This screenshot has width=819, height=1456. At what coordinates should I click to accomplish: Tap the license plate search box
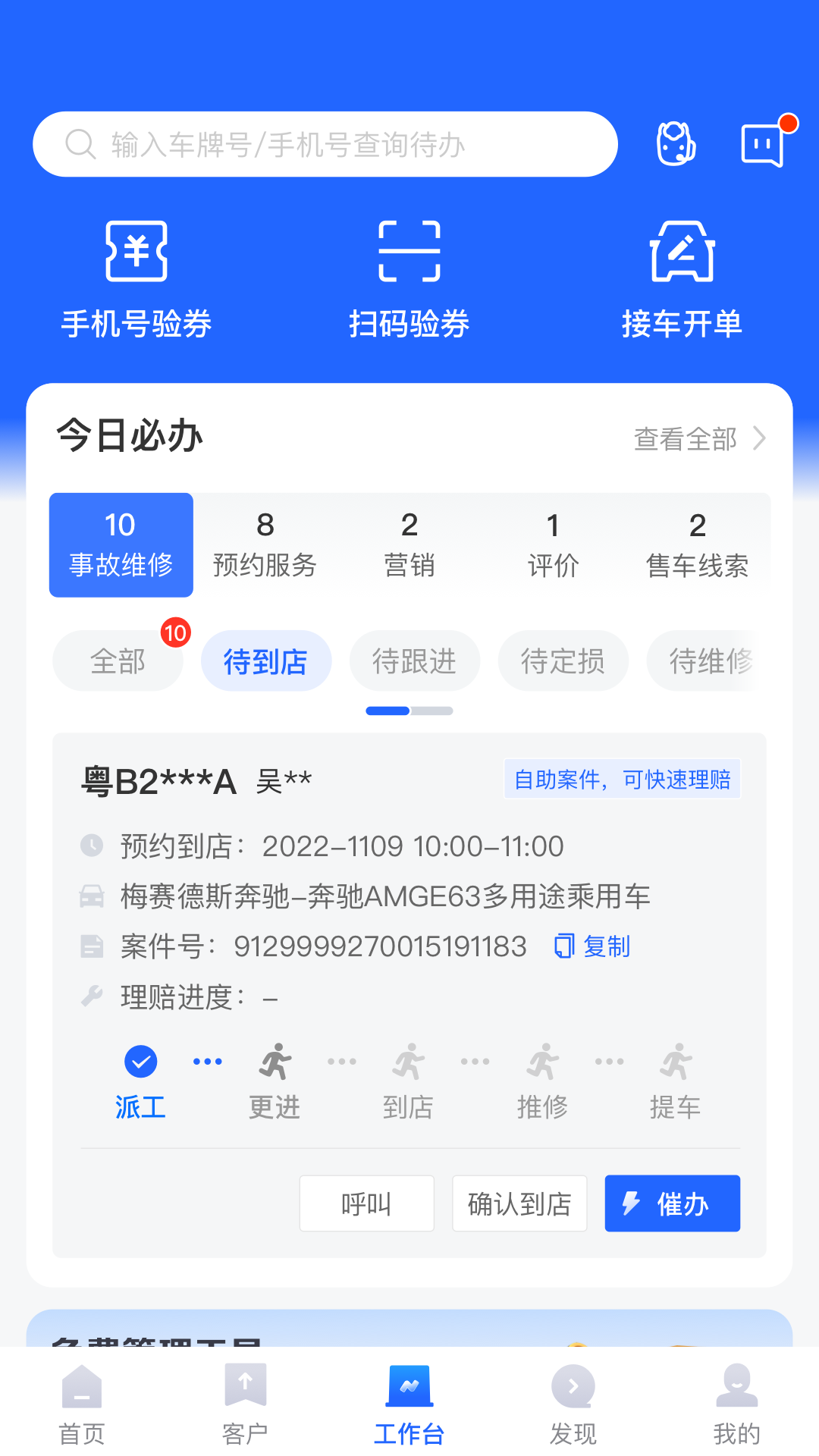pyautogui.click(x=325, y=144)
